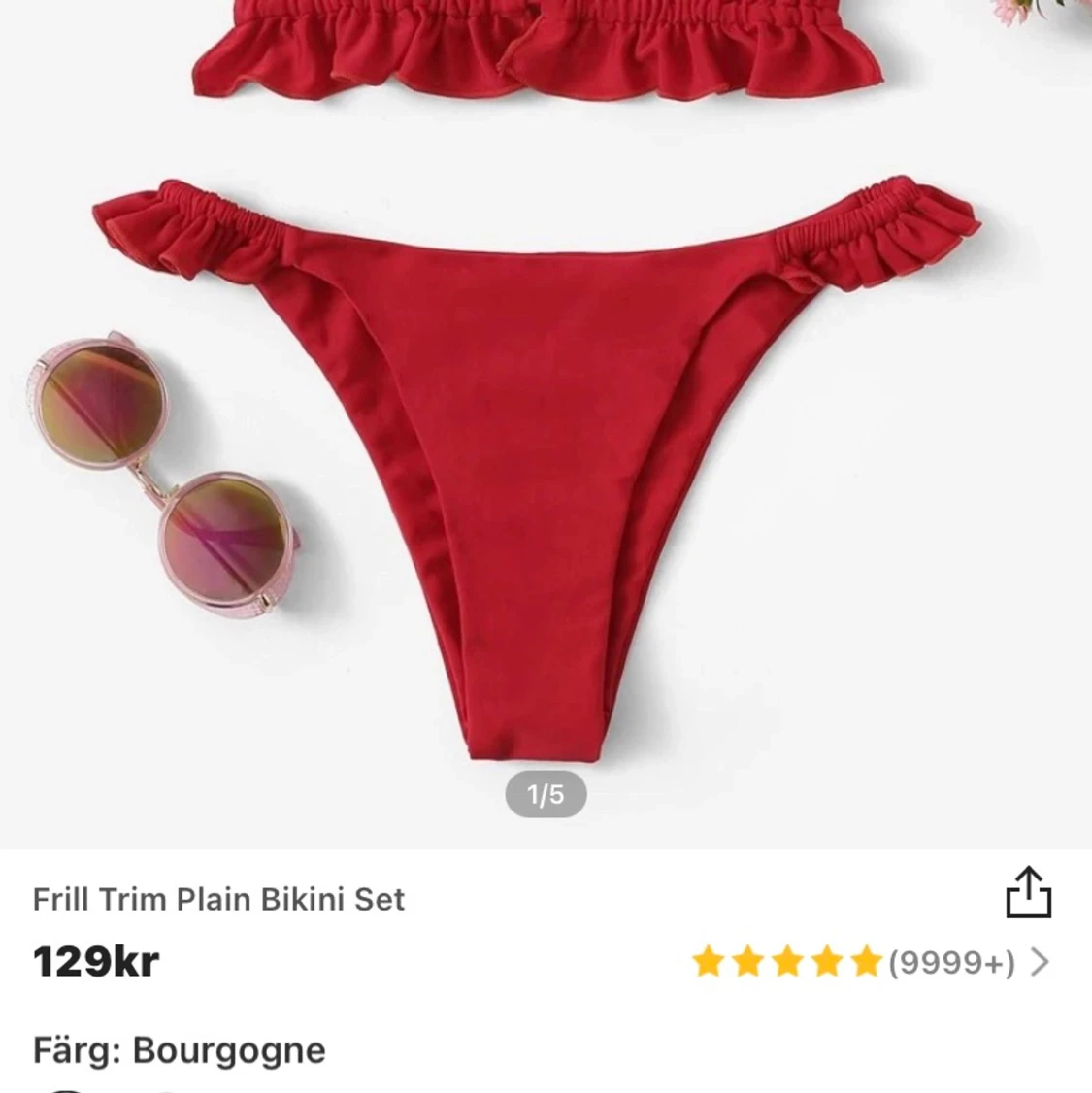Click the 129kr price label
The image size is (1092, 1093).
click(95, 962)
